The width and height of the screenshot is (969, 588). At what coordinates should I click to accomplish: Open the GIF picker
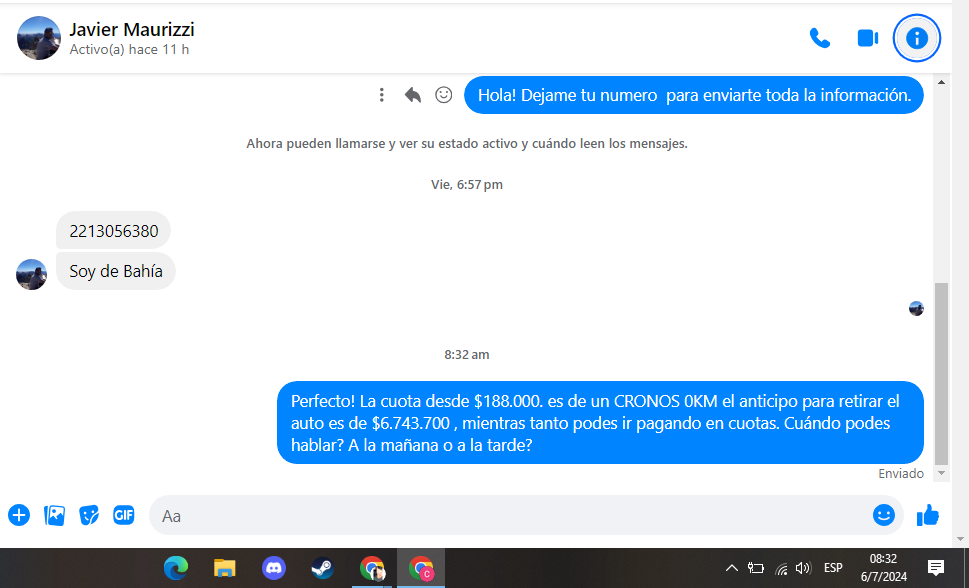tap(123, 515)
